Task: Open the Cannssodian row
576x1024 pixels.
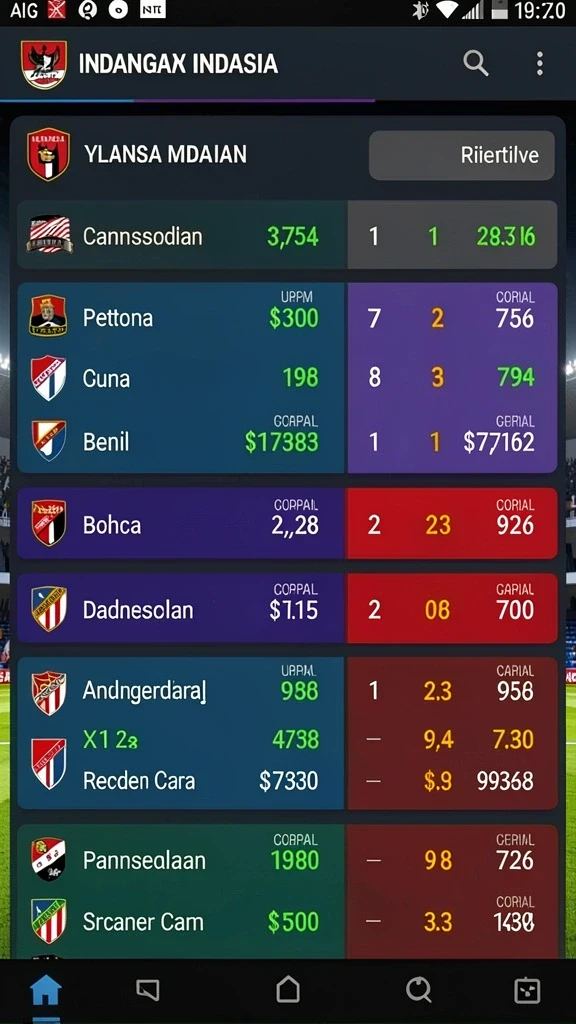Action: click(287, 235)
